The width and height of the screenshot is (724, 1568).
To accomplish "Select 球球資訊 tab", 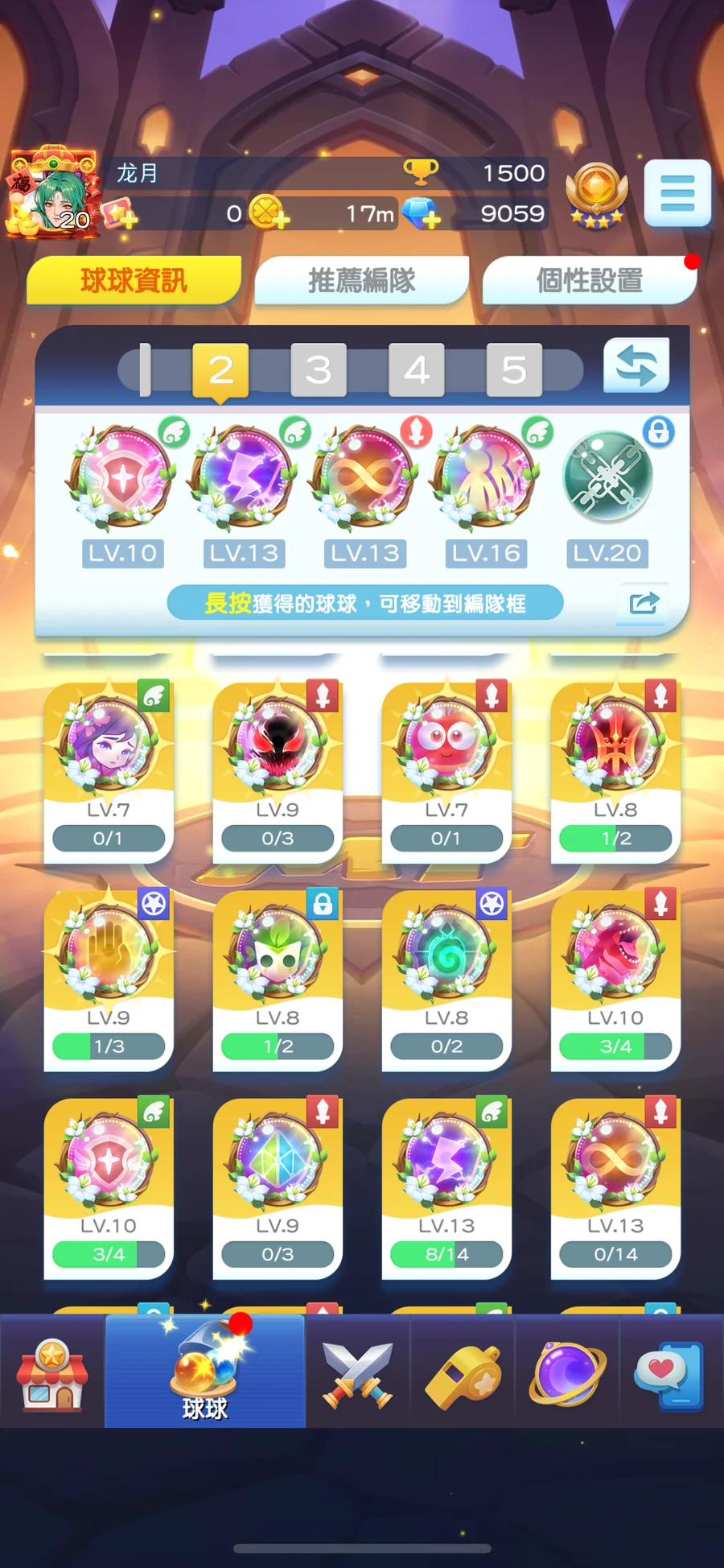I will click(x=134, y=280).
